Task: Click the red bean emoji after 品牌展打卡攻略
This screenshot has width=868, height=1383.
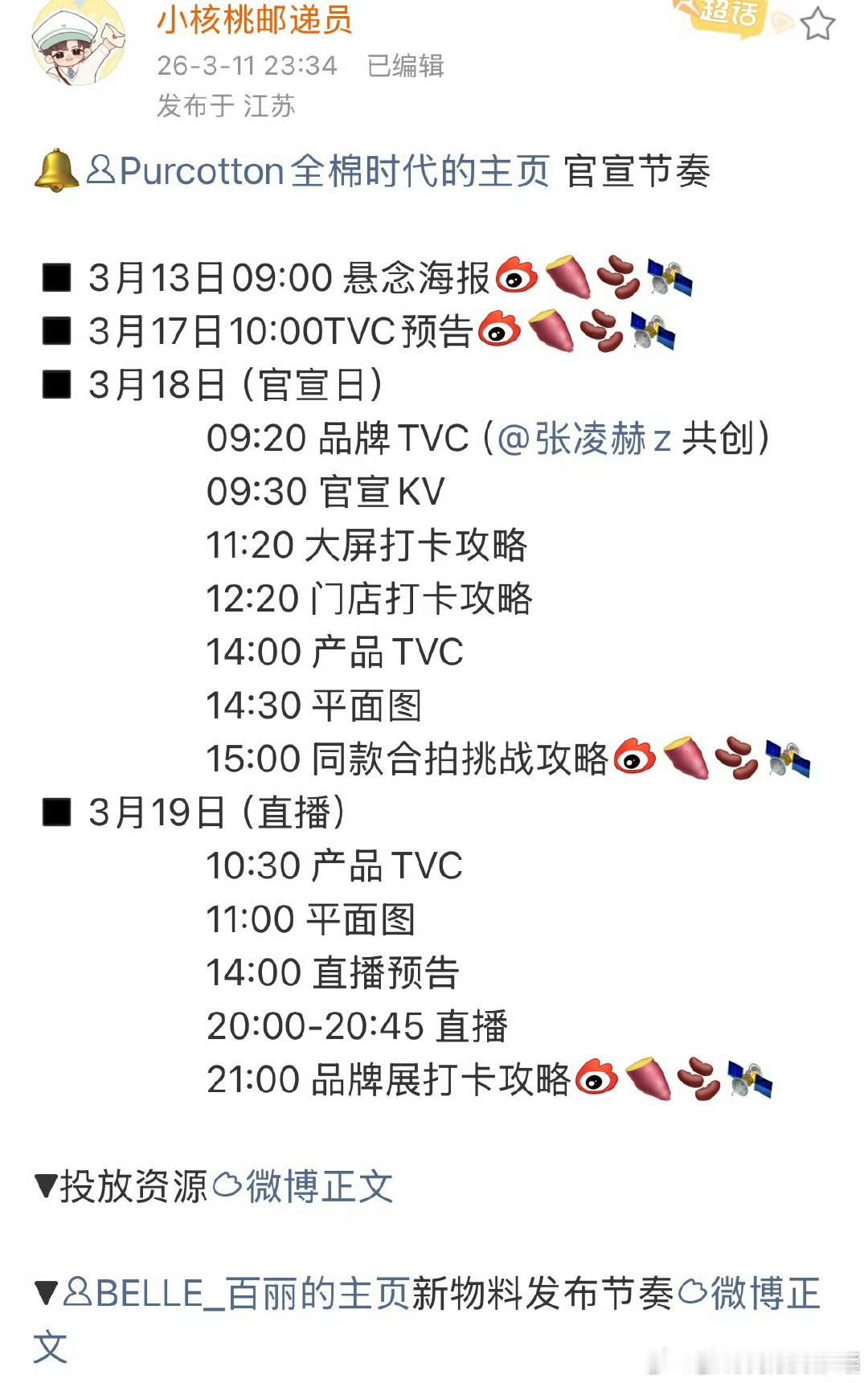Action: tap(699, 1078)
